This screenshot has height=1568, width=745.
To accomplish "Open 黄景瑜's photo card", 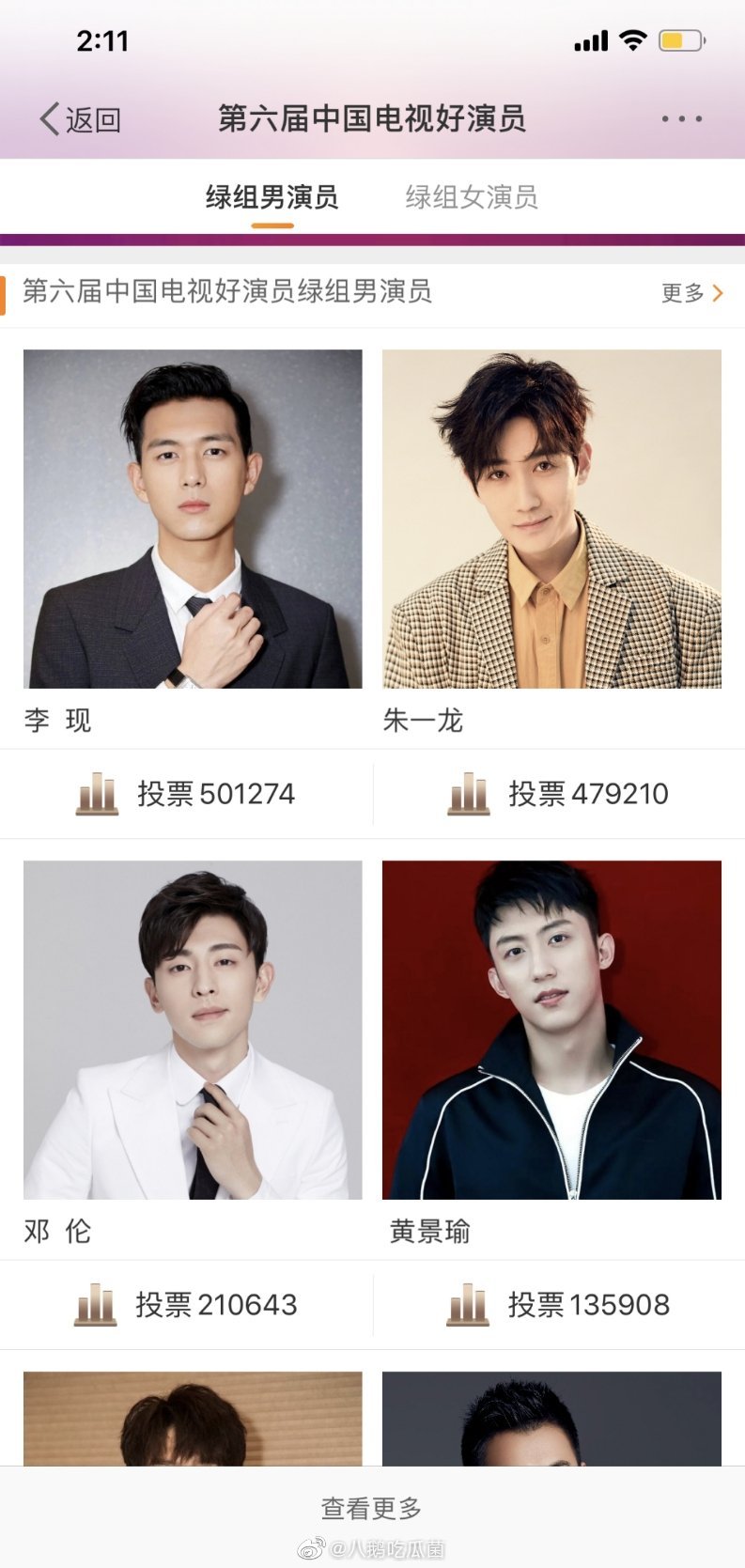I will coord(551,1029).
